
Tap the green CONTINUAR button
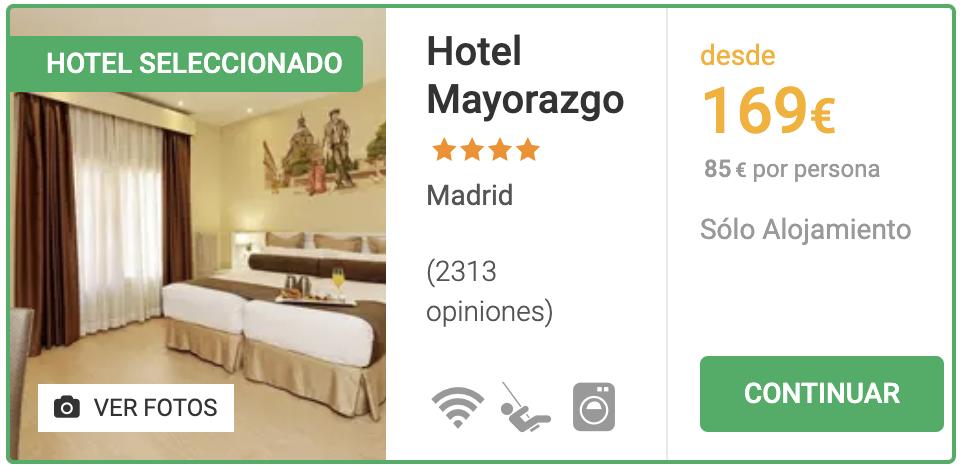(x=821, y=393)
